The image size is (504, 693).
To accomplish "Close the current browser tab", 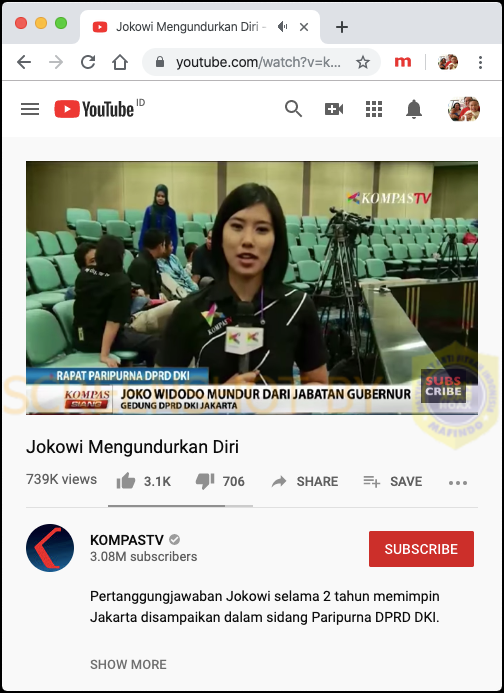I will pos(304,27).
